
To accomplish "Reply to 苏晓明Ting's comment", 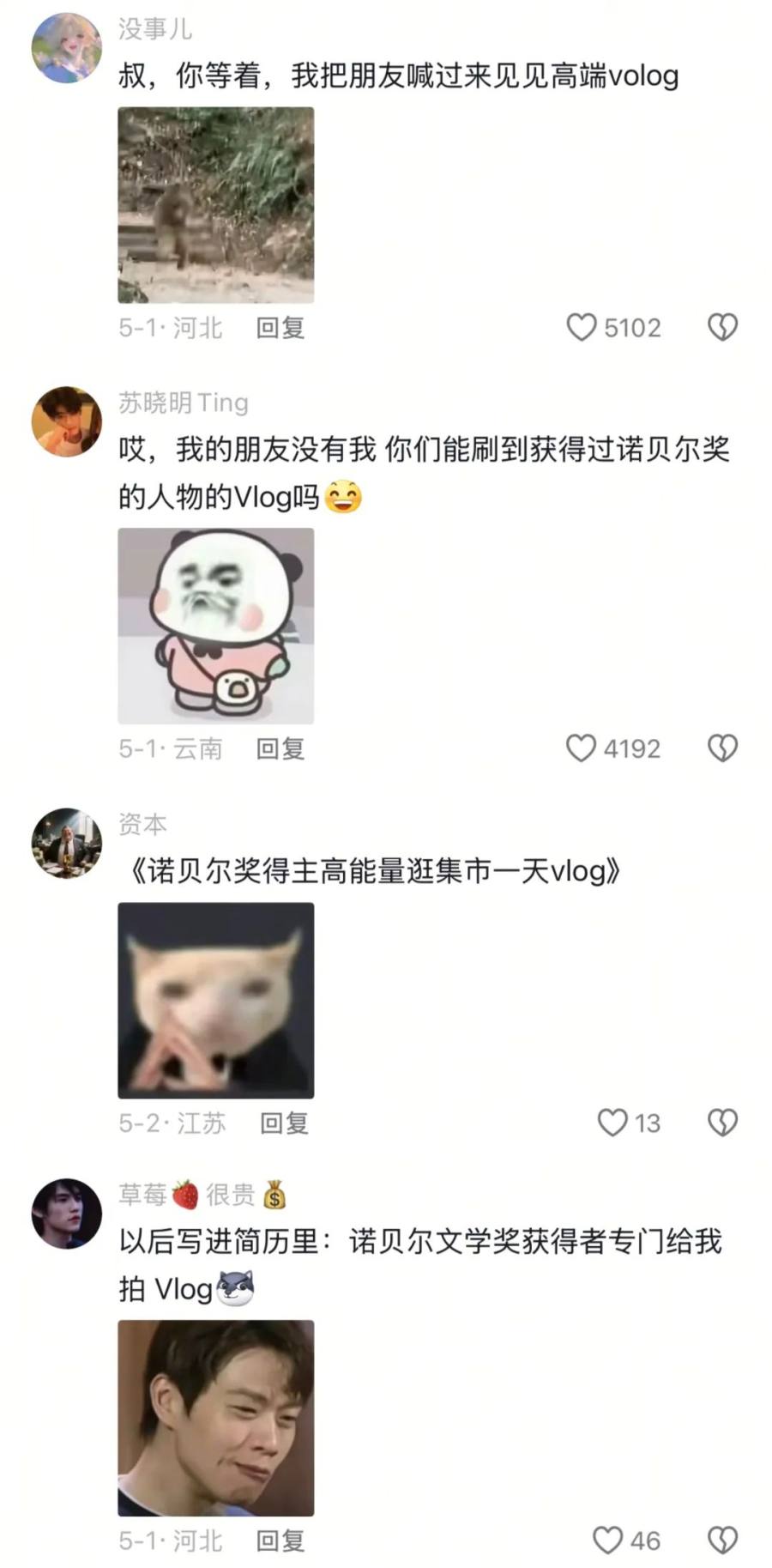I will [280, 749].
